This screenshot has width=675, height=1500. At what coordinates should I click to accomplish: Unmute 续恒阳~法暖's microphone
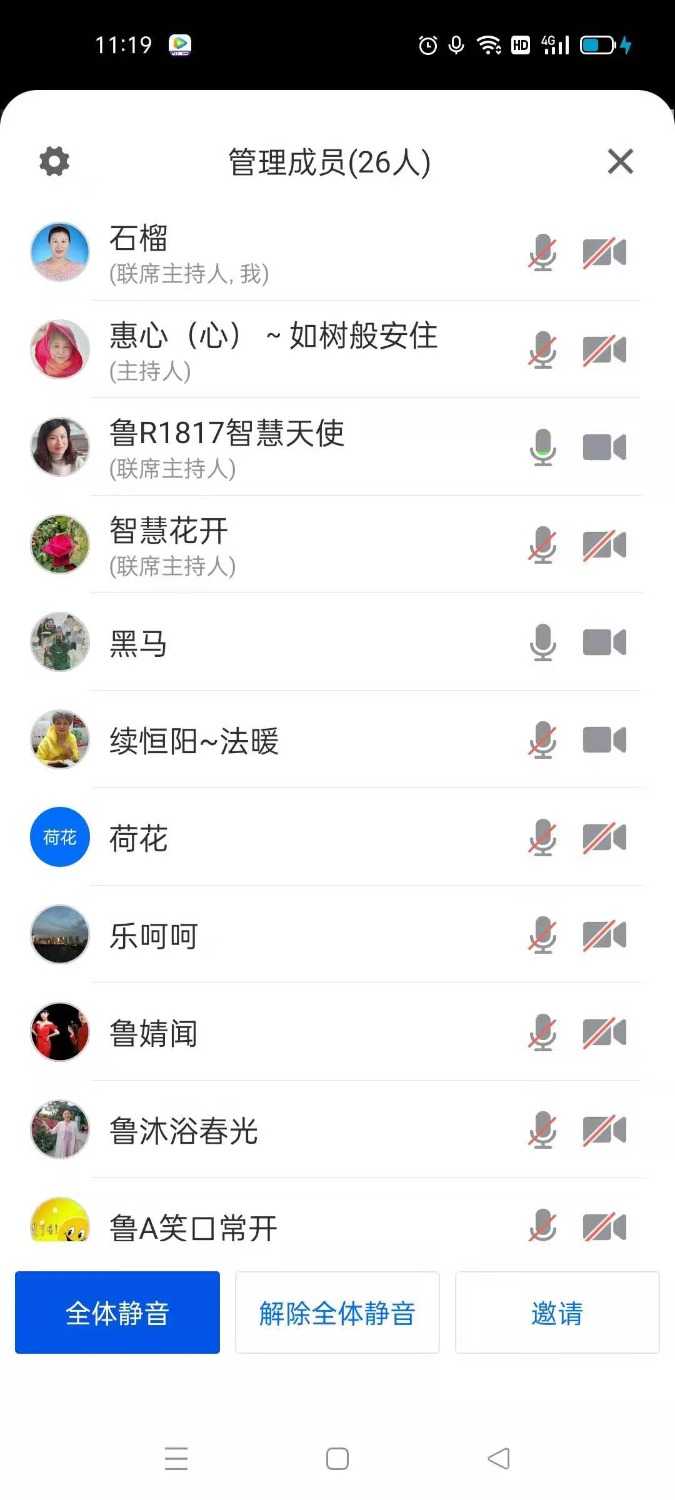543,740
